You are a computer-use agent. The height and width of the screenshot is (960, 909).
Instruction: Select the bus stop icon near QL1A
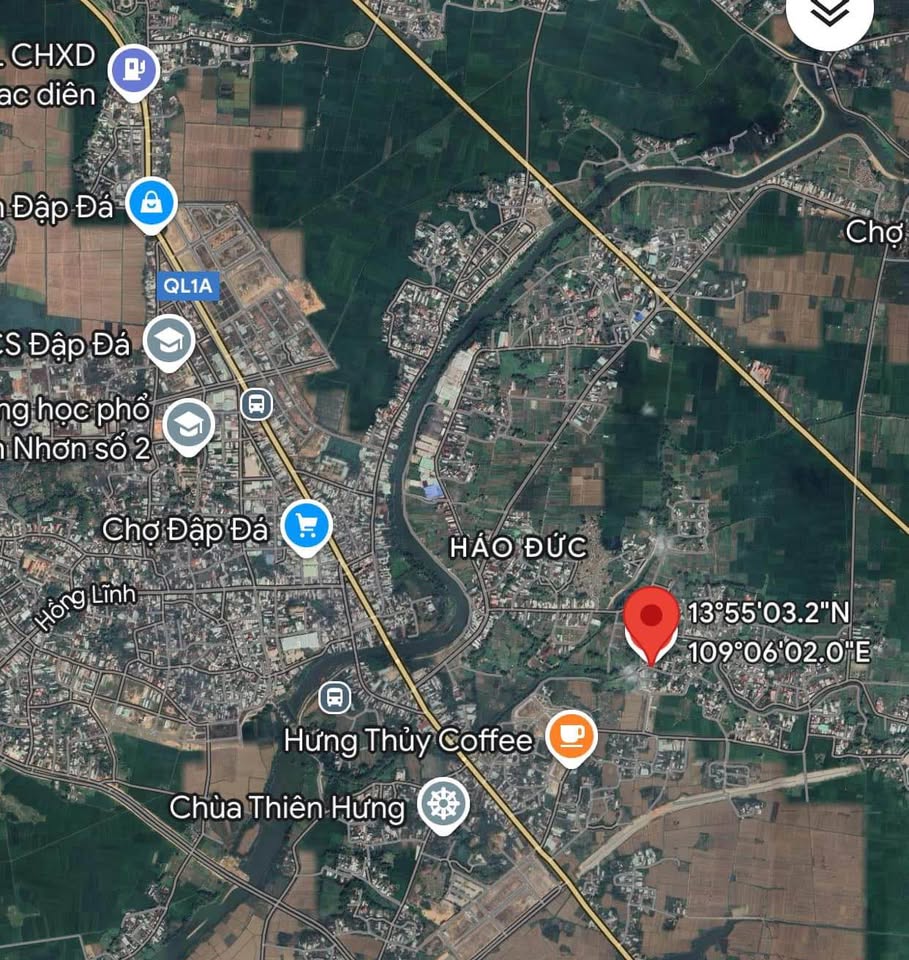pos(257,404)
